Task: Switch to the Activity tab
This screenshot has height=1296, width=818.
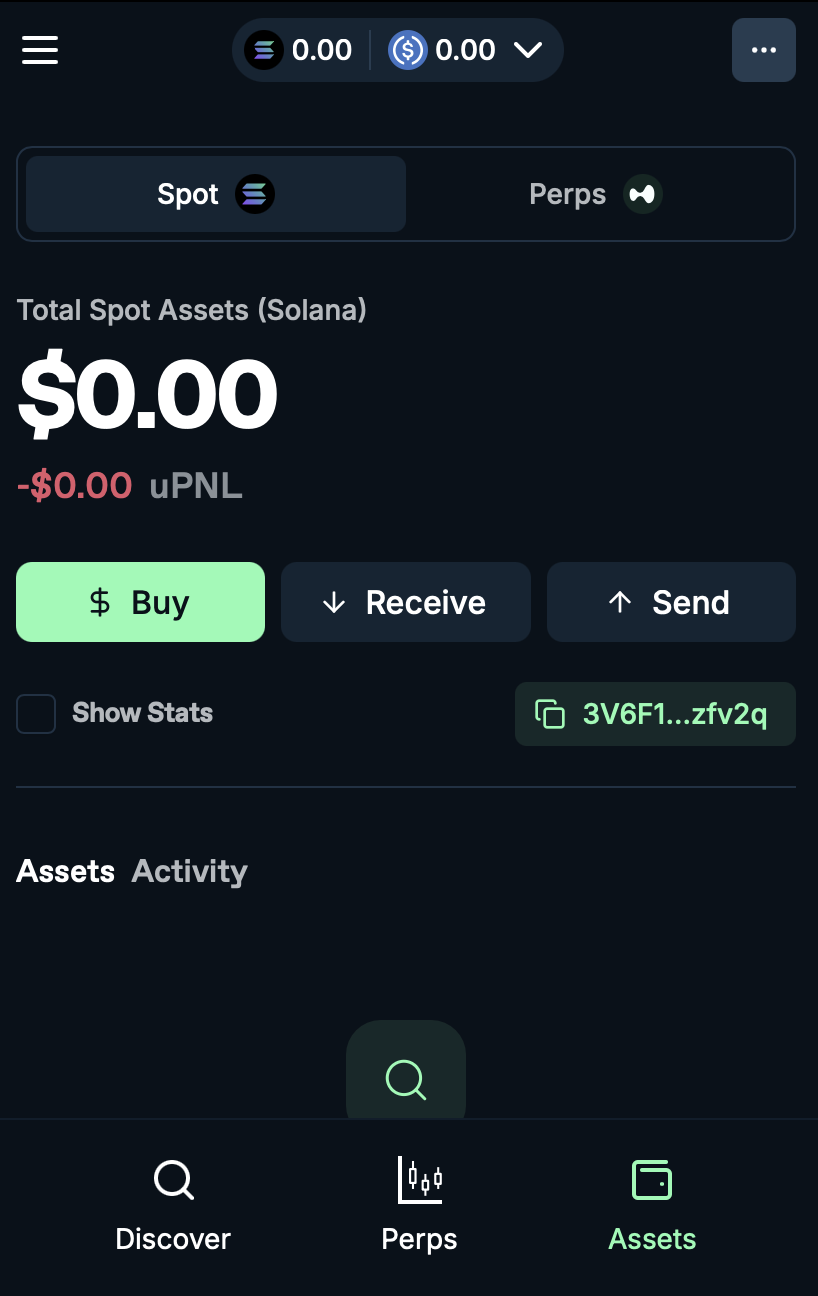Action: pyautogui.click(x=190, y=871)
